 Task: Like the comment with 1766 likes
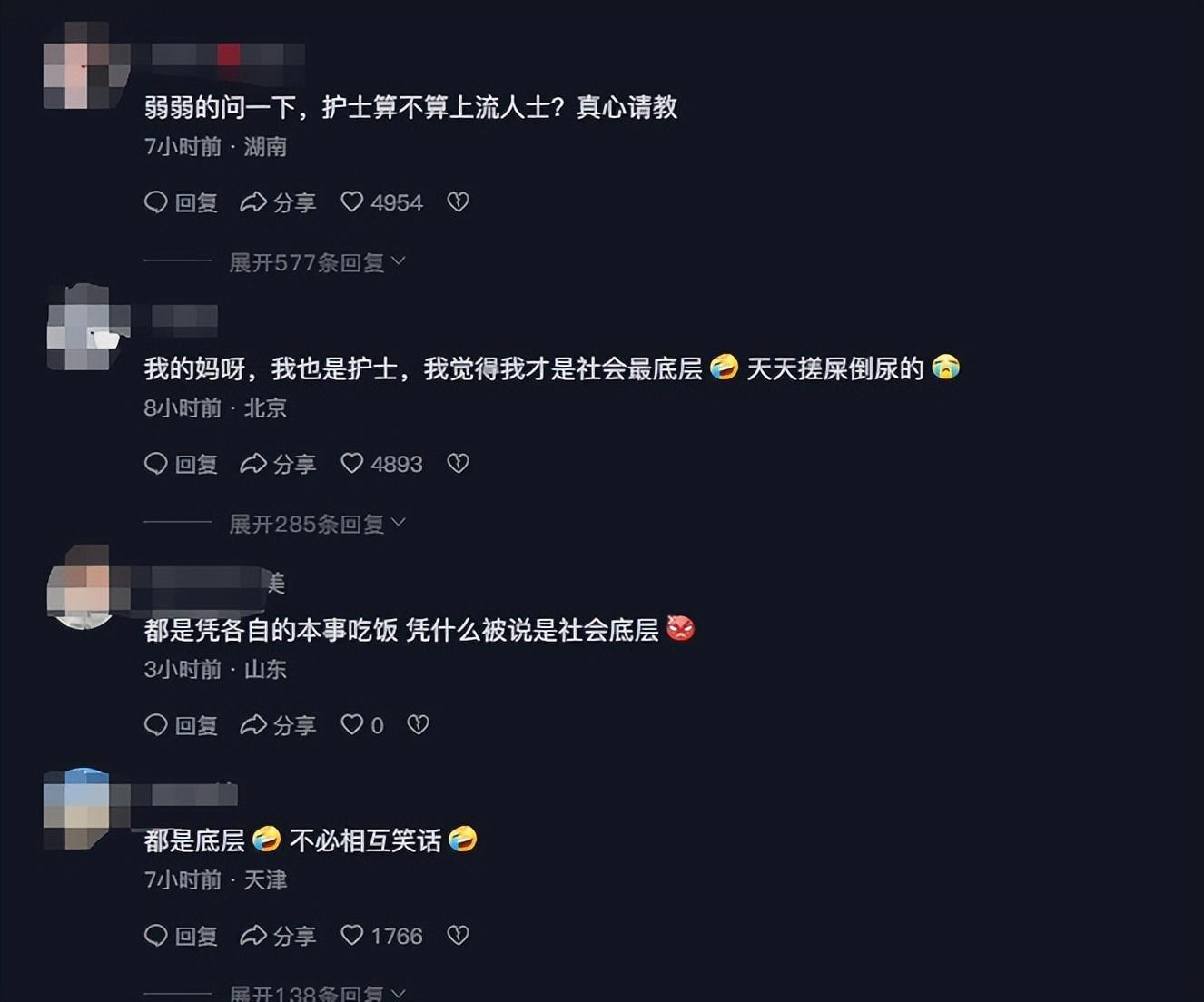tap(352, 936)
